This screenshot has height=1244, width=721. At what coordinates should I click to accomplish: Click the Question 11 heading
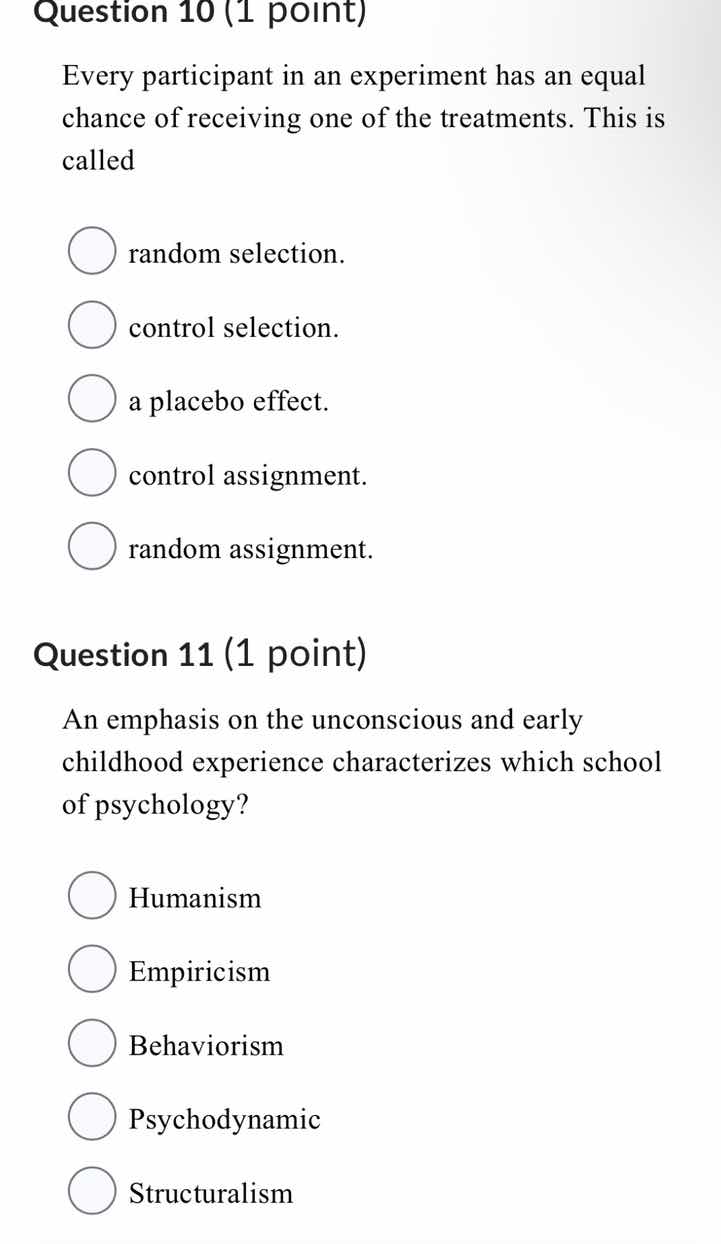pos(201,654)
